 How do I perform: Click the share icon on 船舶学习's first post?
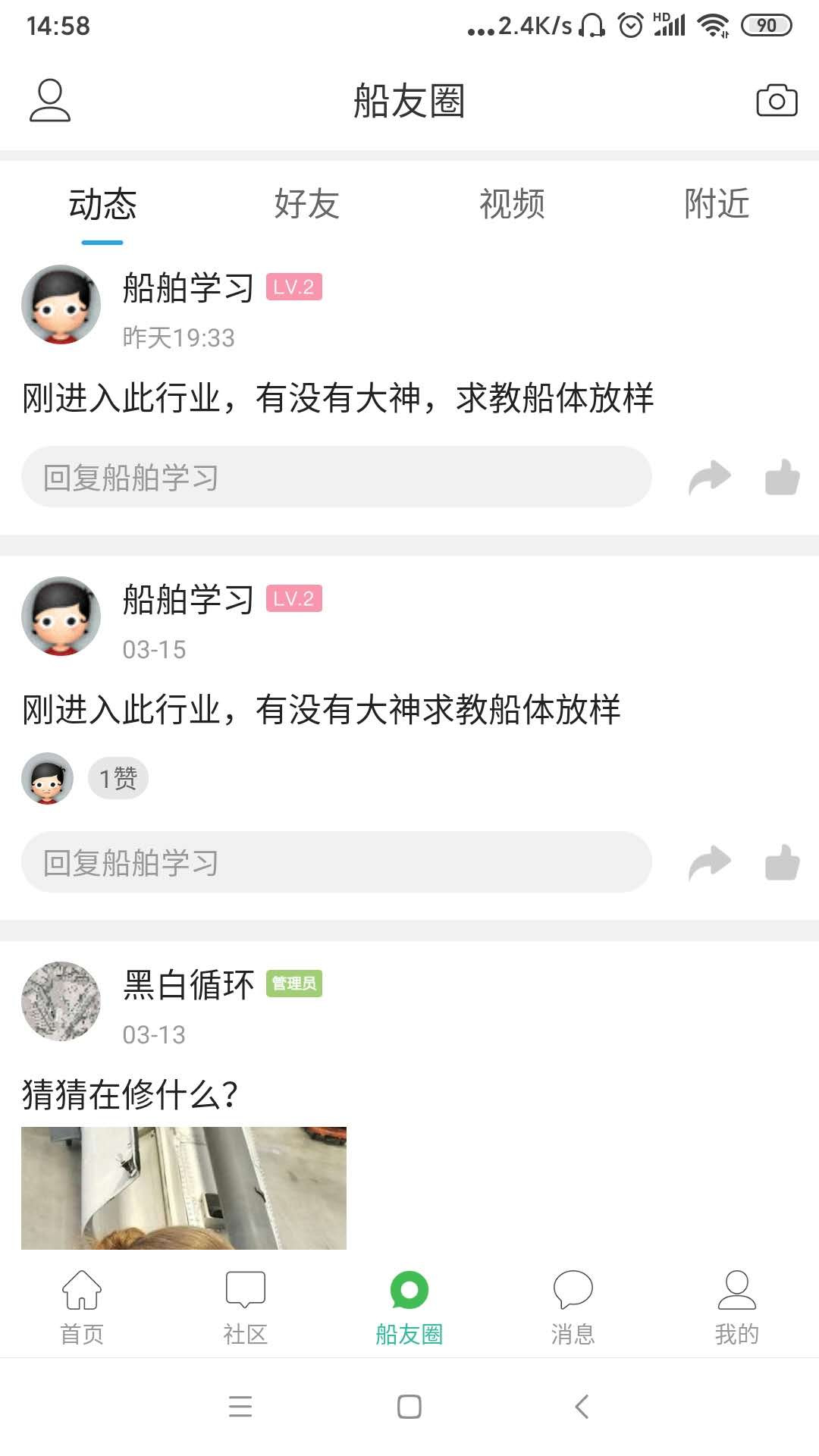[709, 476]
